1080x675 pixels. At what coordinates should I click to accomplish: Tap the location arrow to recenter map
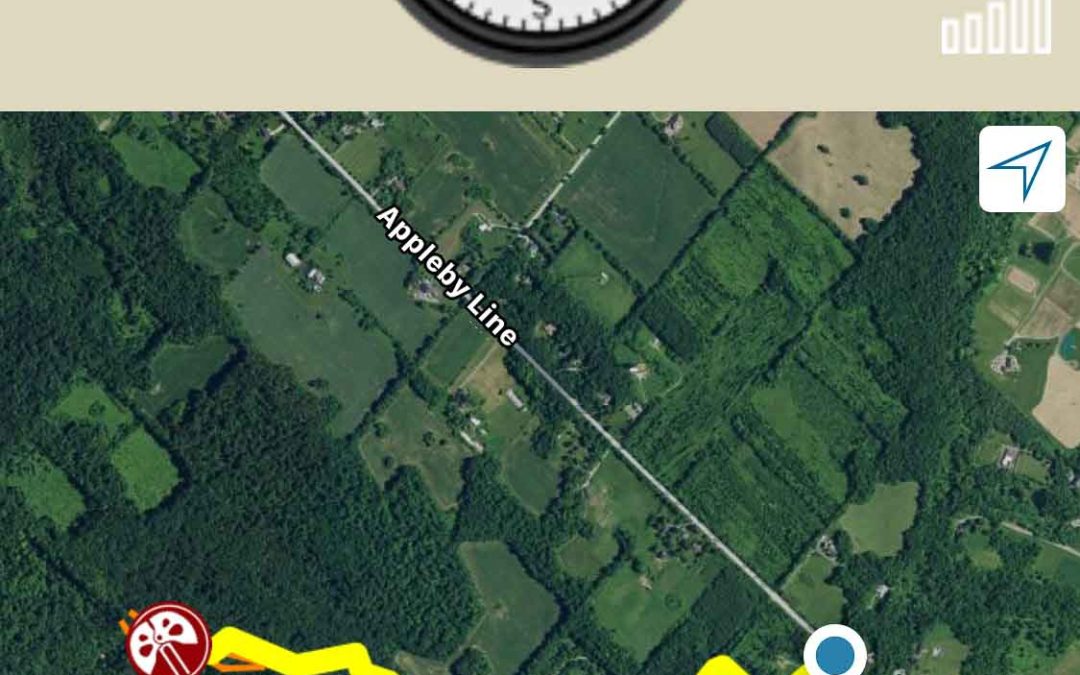click(1021, 169)
